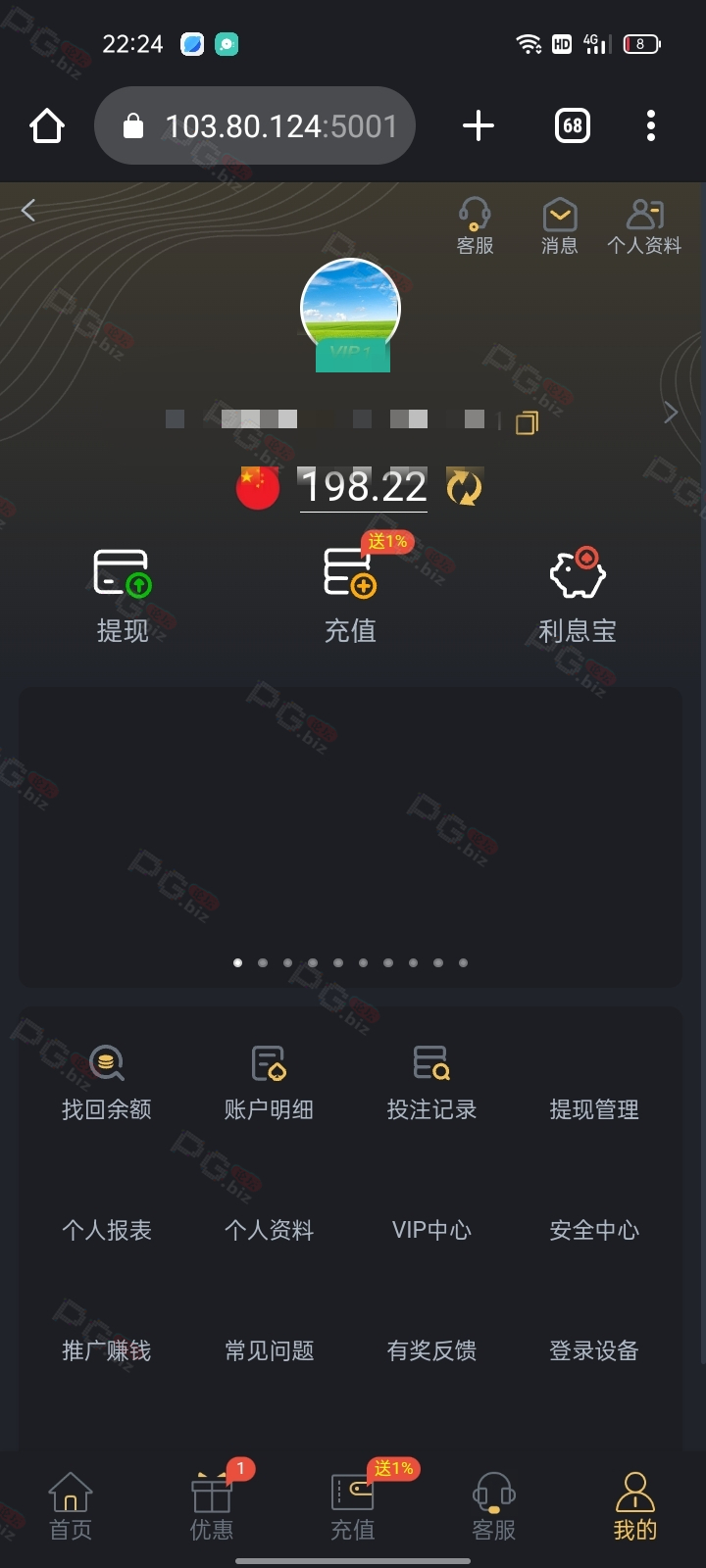Viewport: 706px width, 1568px height.
Task: Open 个人资料 in the top header
Action: [x=644, y=226]
